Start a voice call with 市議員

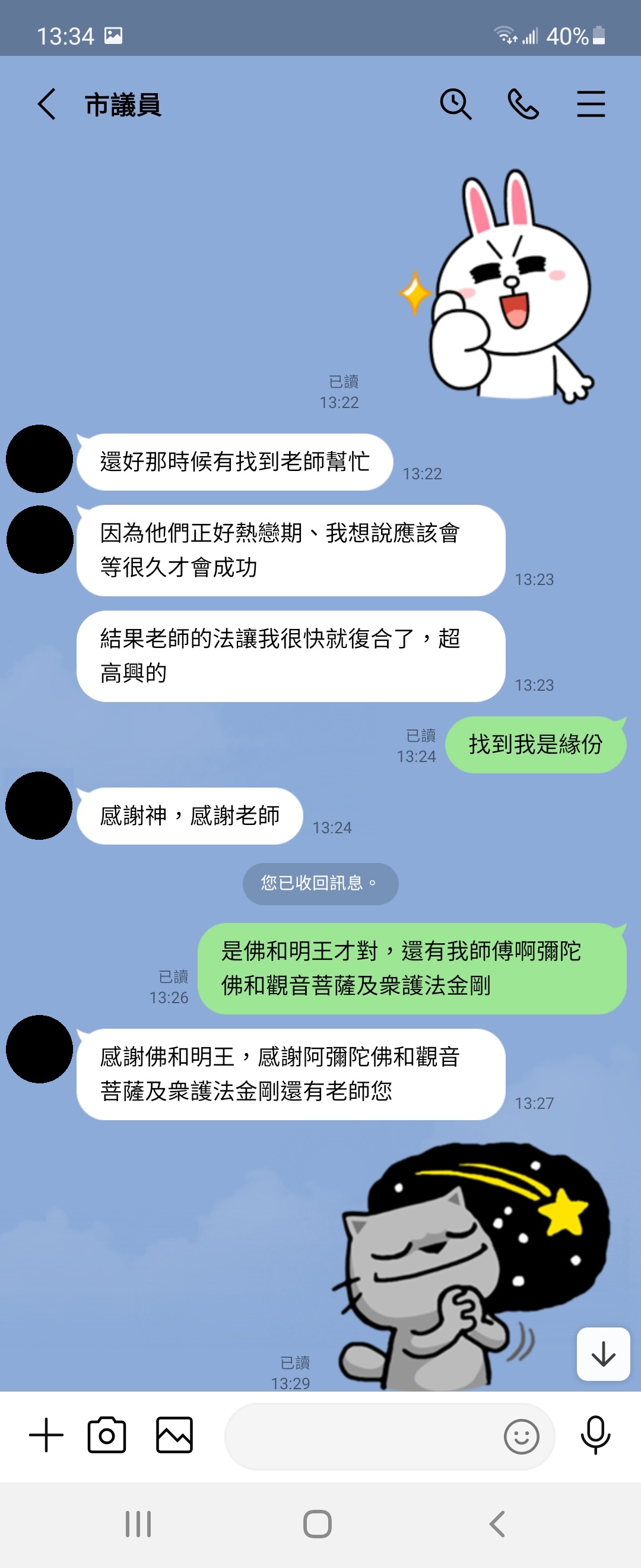(523, 104)
